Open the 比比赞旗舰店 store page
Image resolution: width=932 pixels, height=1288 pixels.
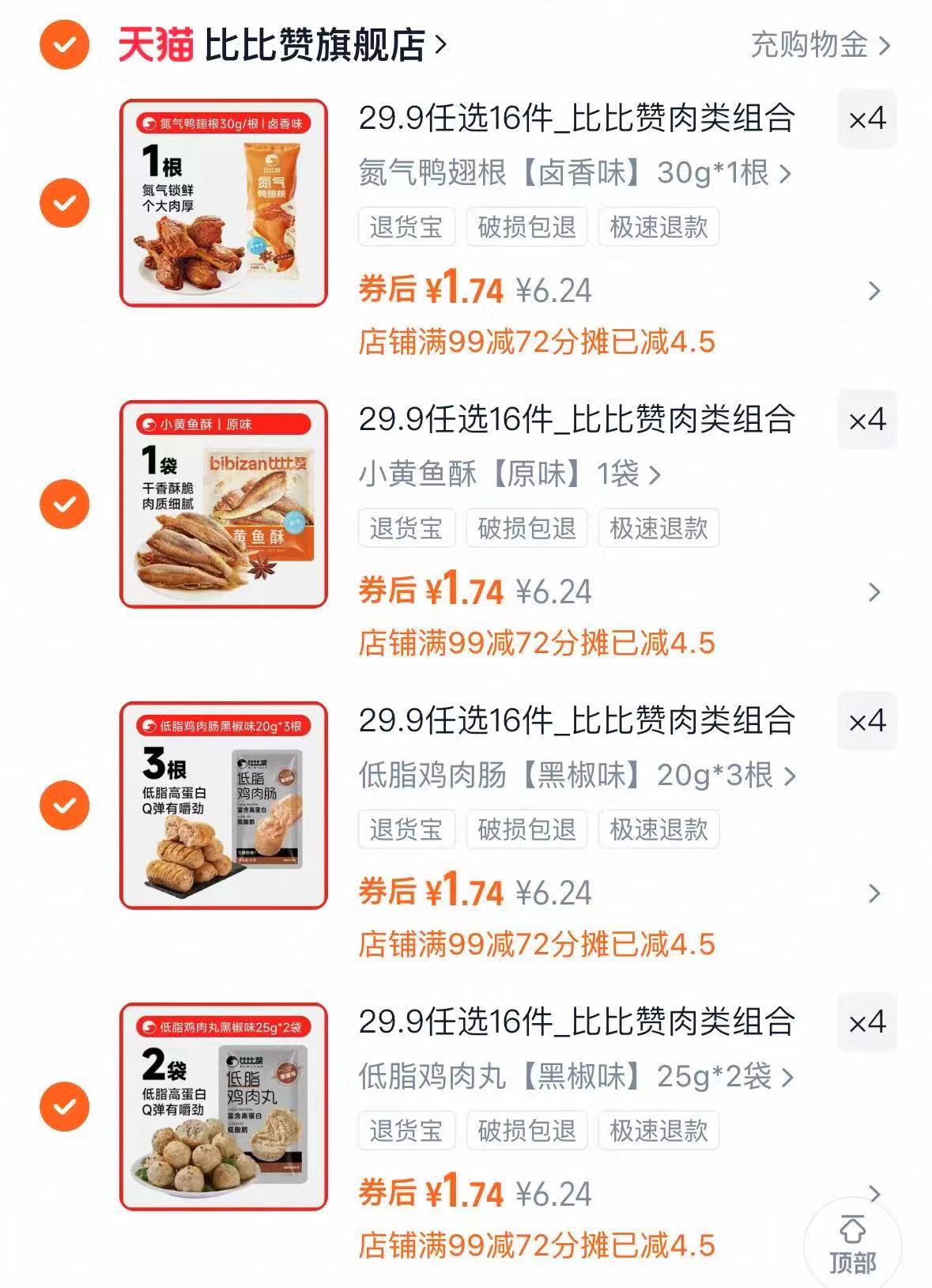coord(316,45)
